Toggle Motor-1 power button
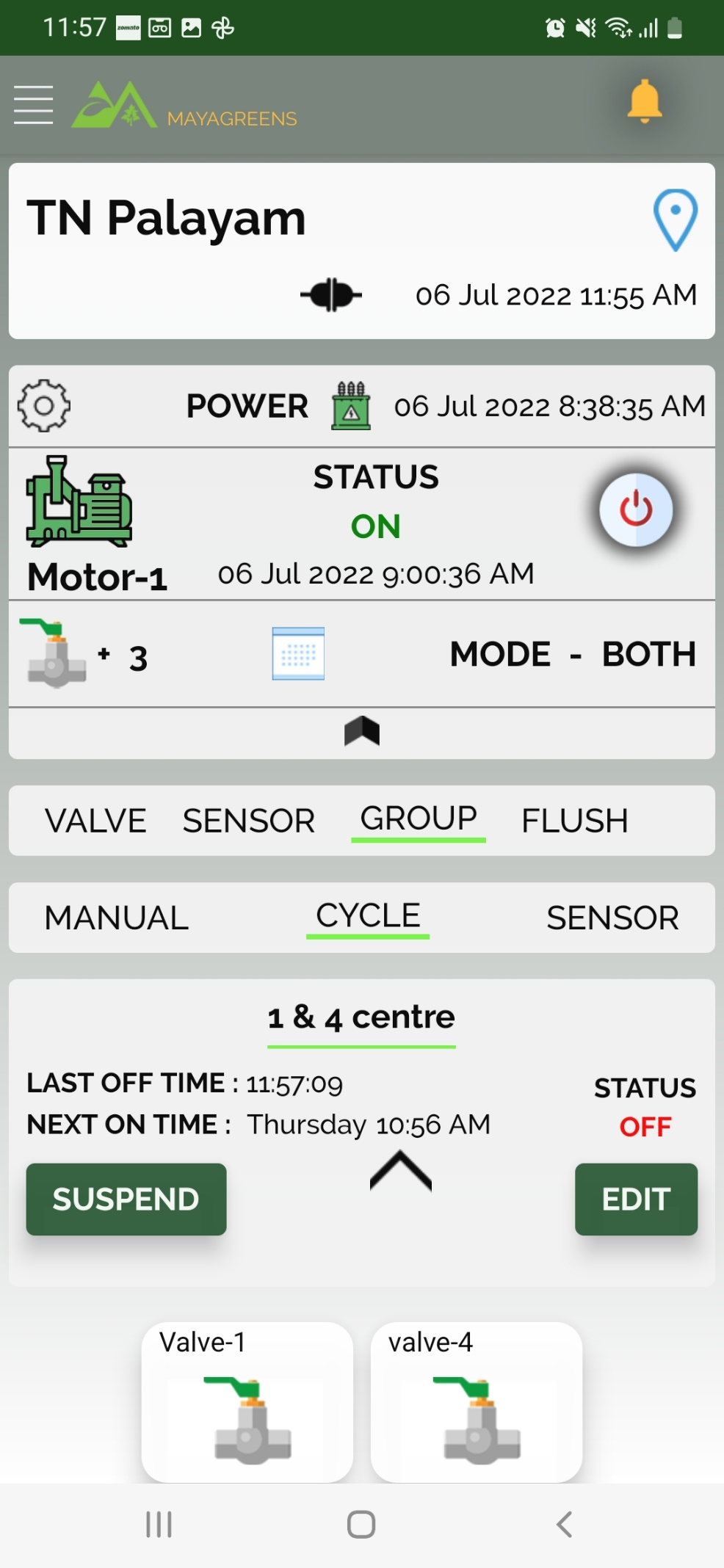 tap(635, 509)
